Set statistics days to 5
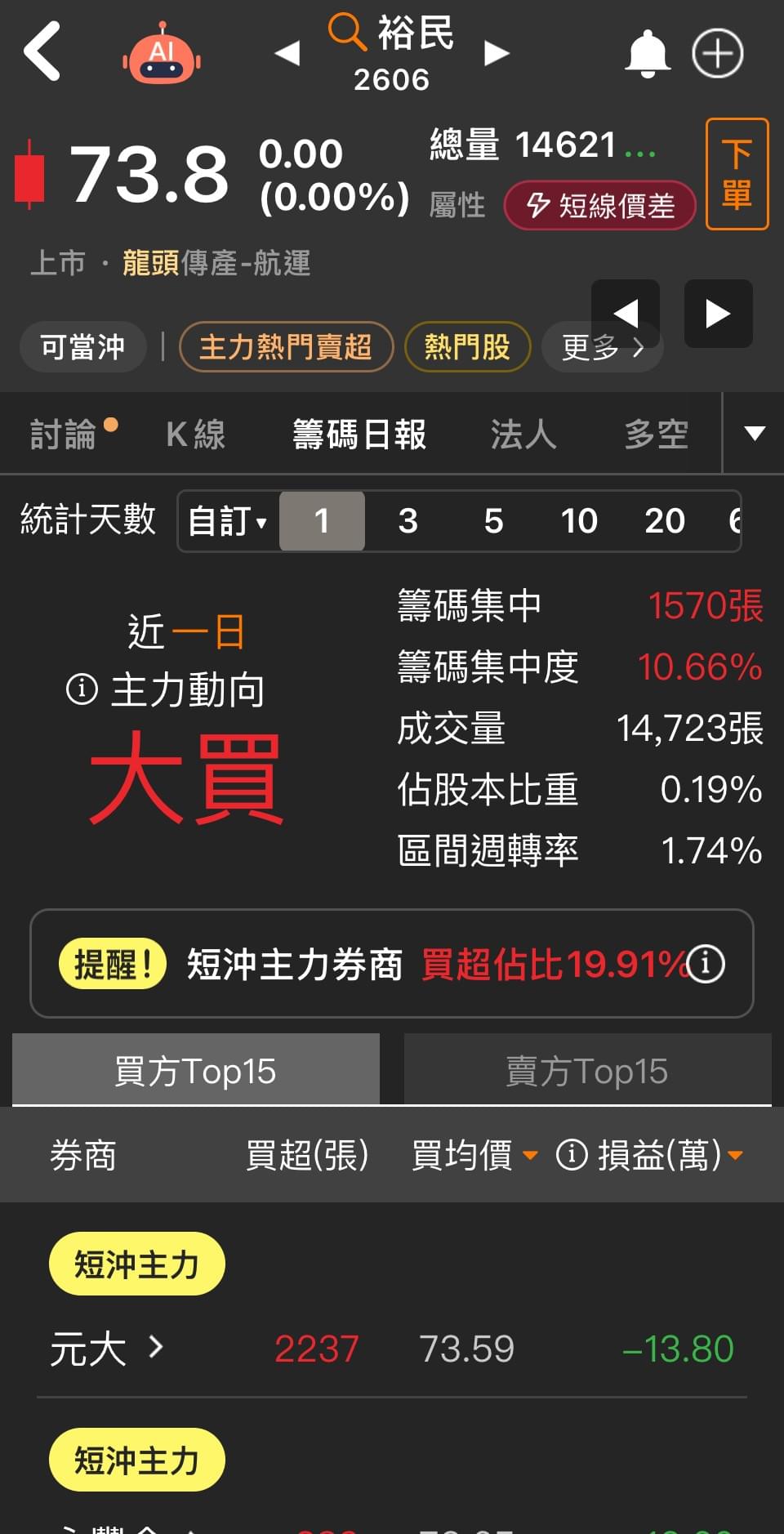Screen dimensions: 784x1534 click(x=493, y=521)
